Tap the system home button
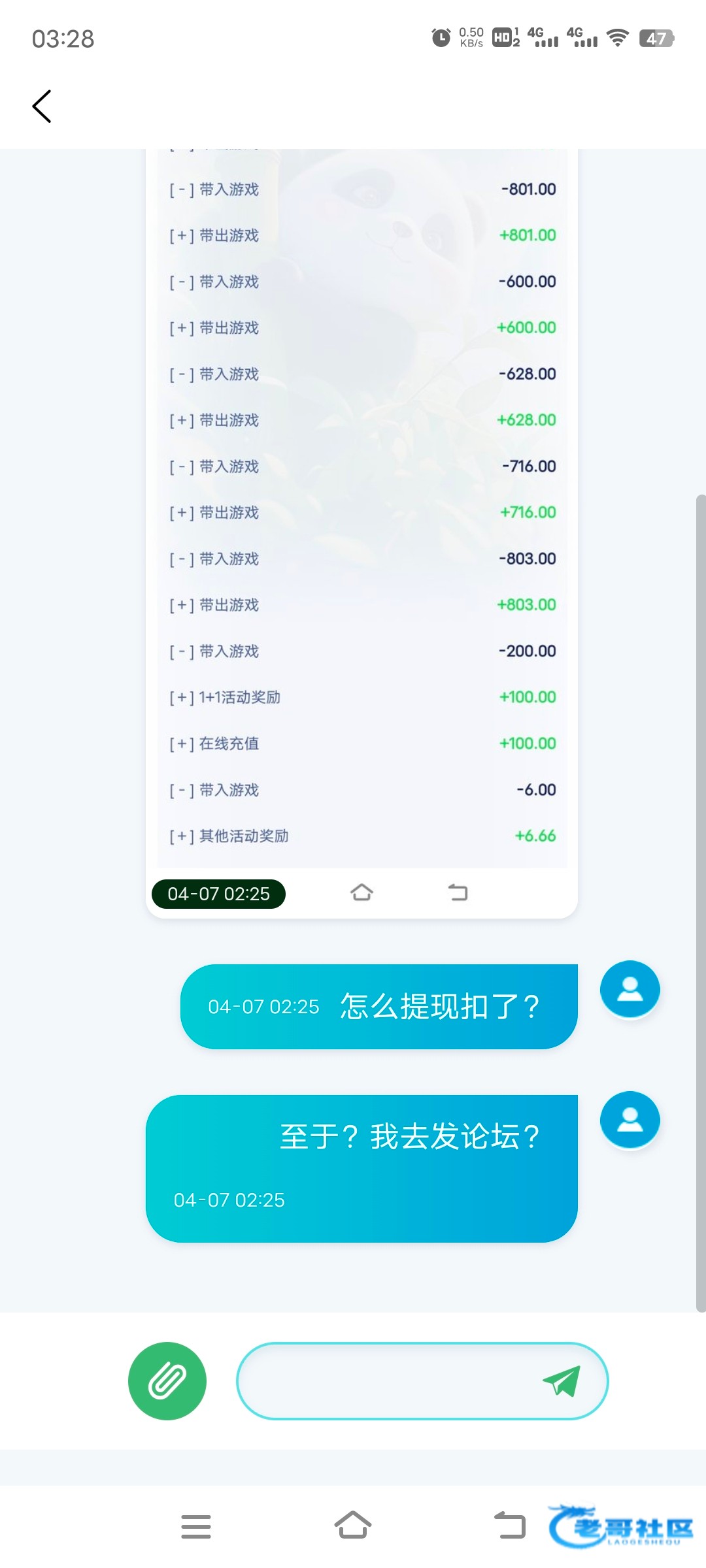This screenshot has width=706, height=1568. (x=353, y=1526)
